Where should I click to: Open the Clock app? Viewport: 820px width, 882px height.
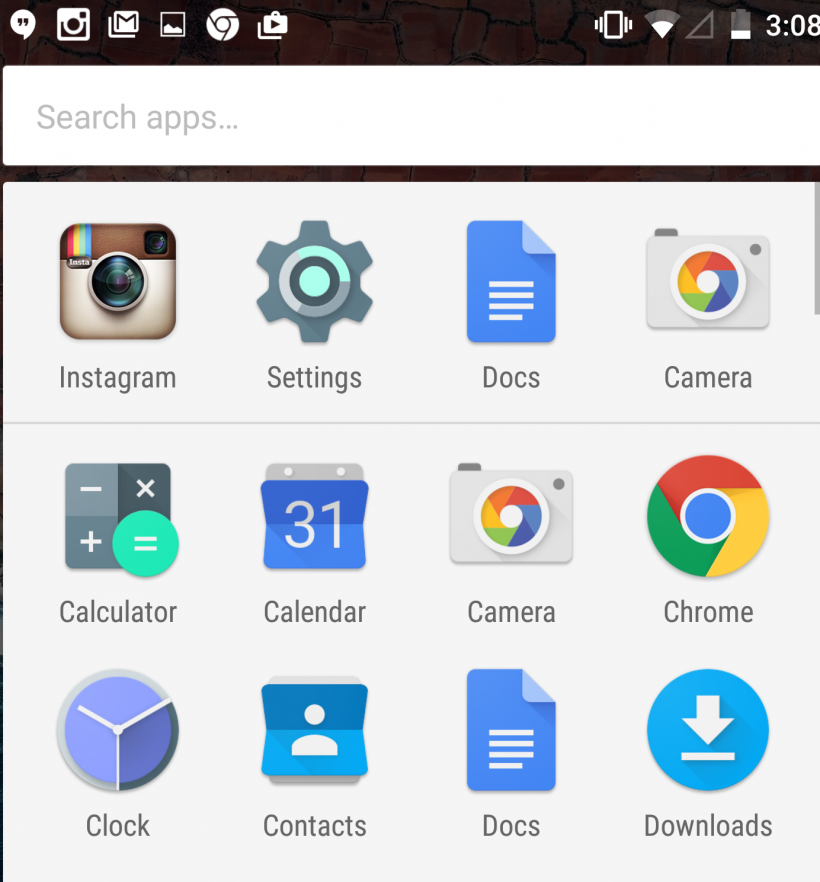(118, 731)
